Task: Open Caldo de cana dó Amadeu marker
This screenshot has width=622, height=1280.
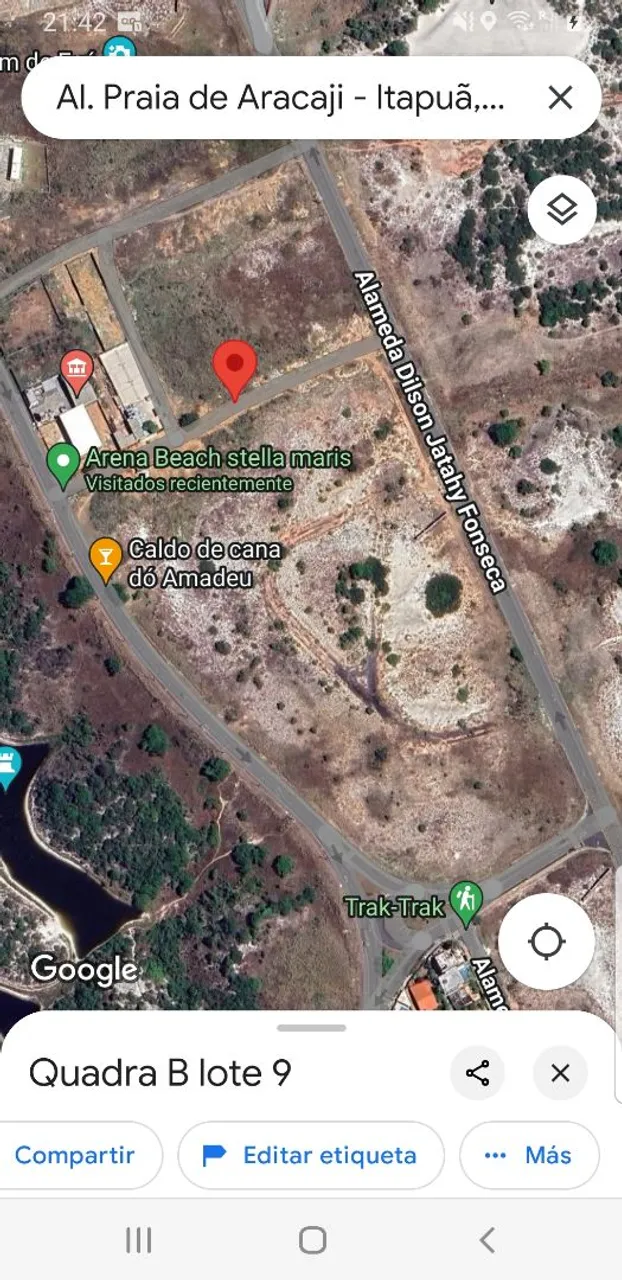Action: pos(106,559)
